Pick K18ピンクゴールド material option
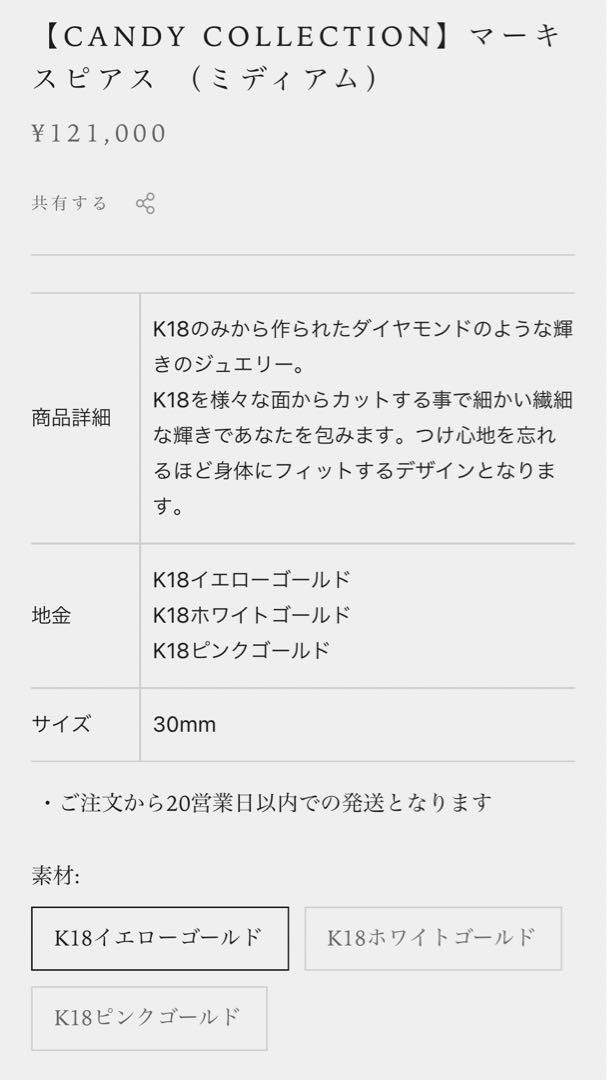The width and height of the screenshot is (607, 1080). click(x=149, y=1018)
